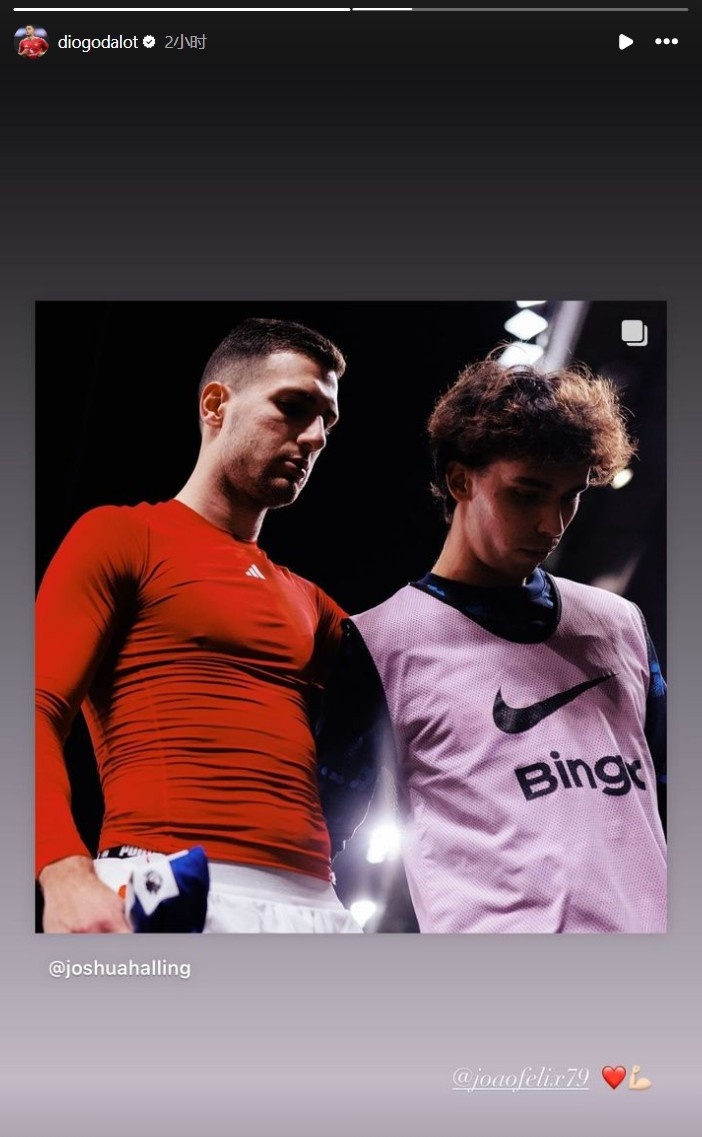Open diogodalot's profile picture
This screenshot has width=702, height=1137.
coord(32,42)
